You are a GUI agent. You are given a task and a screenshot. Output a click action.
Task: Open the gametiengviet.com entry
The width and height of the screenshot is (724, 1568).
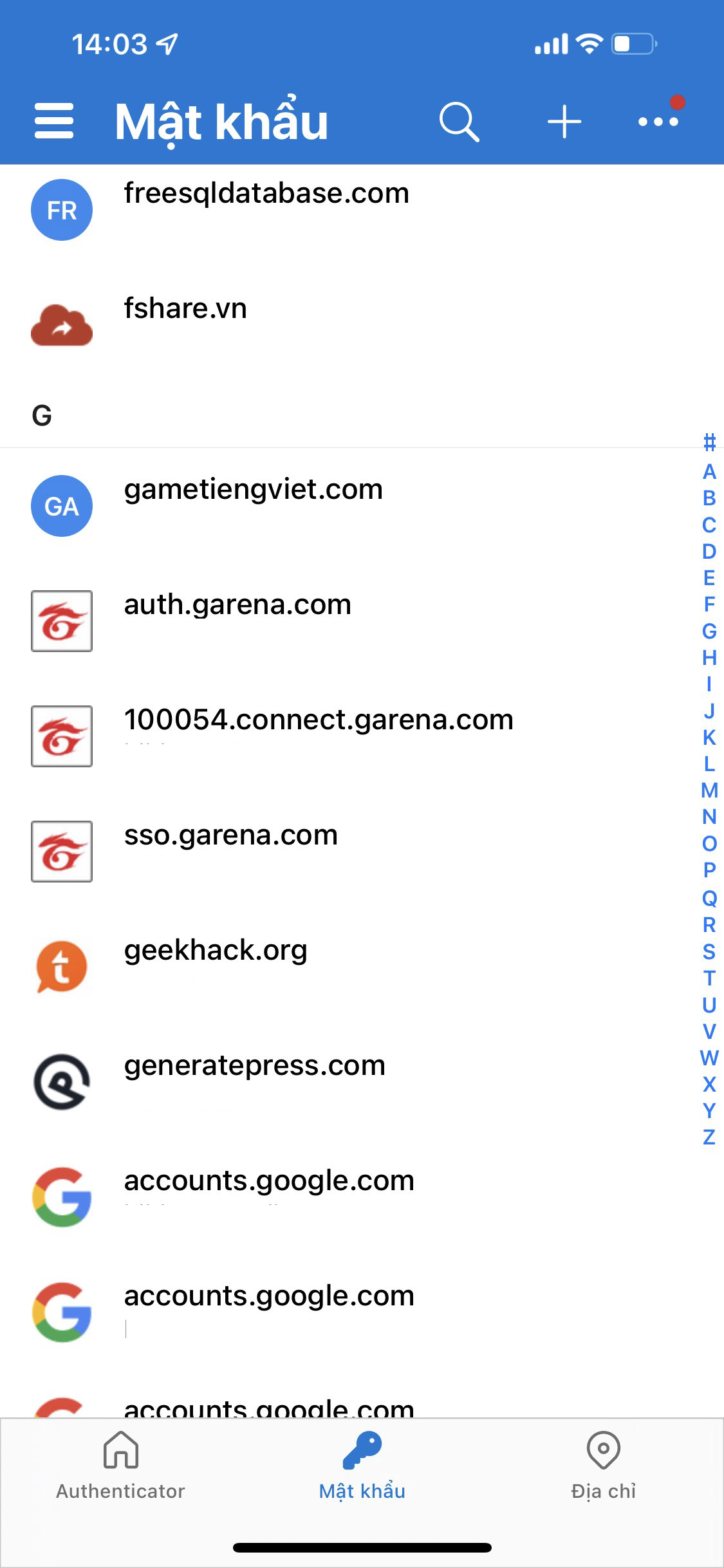[x=254, y=505]
